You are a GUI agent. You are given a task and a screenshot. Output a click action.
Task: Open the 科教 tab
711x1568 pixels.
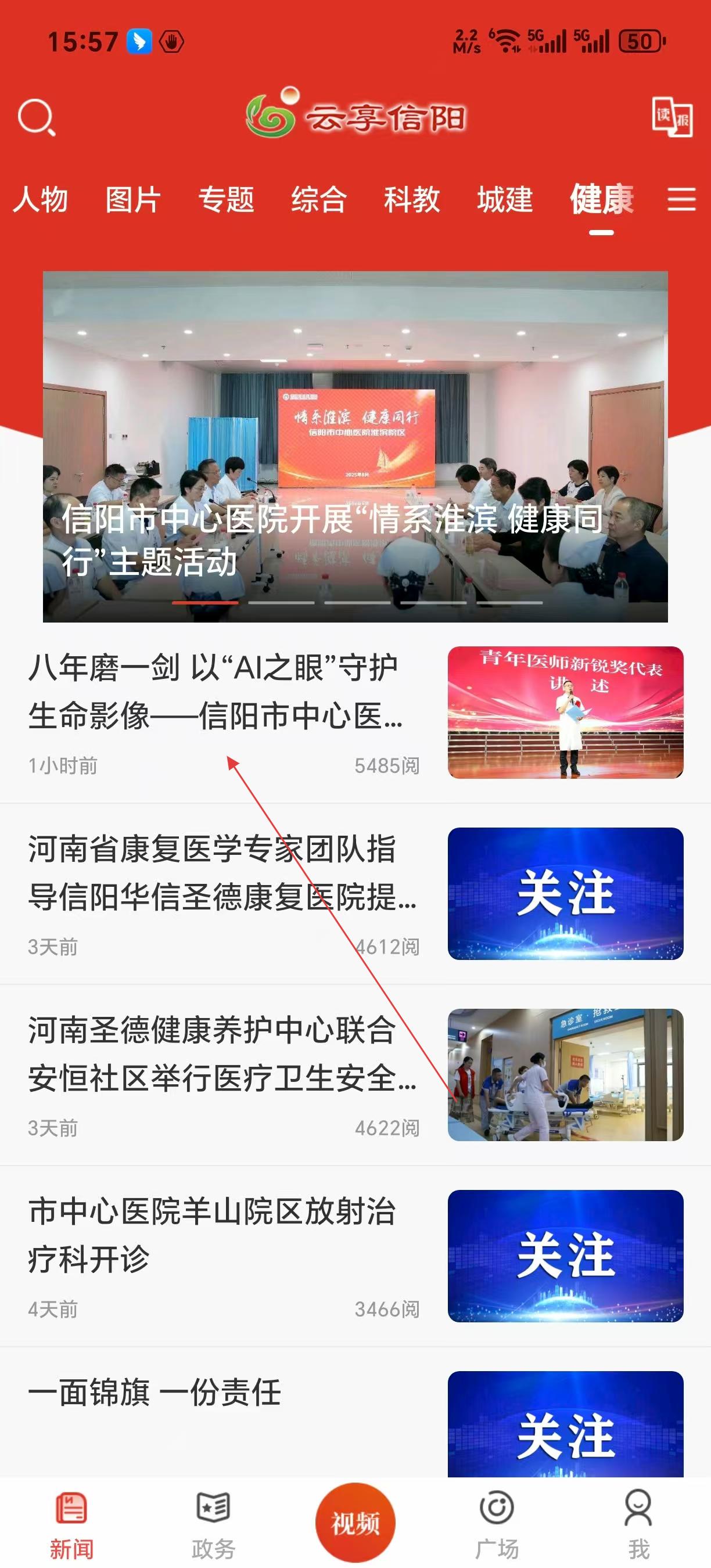[411, 200]
